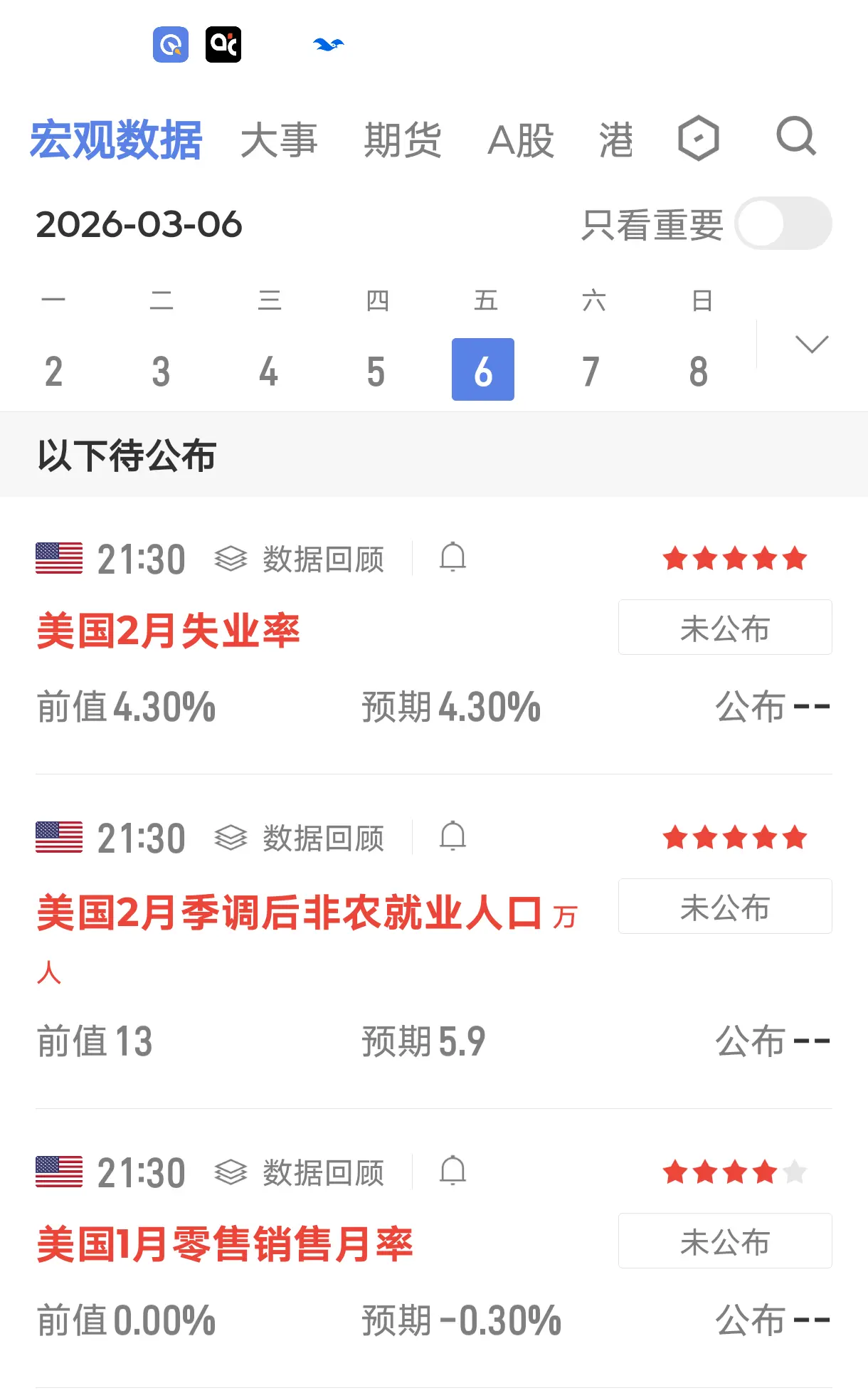Toggle the 只看重要 switch

(x=783, y=224)
